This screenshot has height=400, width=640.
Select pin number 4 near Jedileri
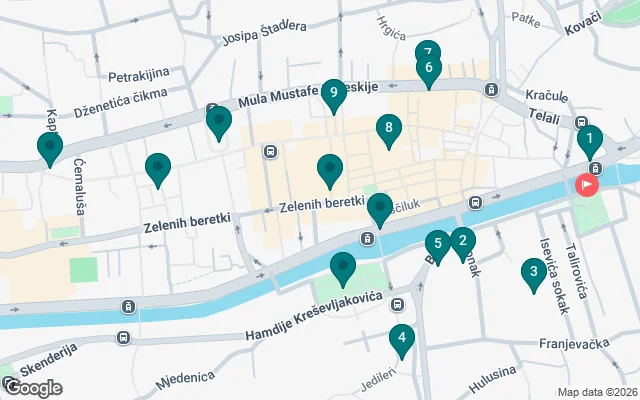point(401,338)
